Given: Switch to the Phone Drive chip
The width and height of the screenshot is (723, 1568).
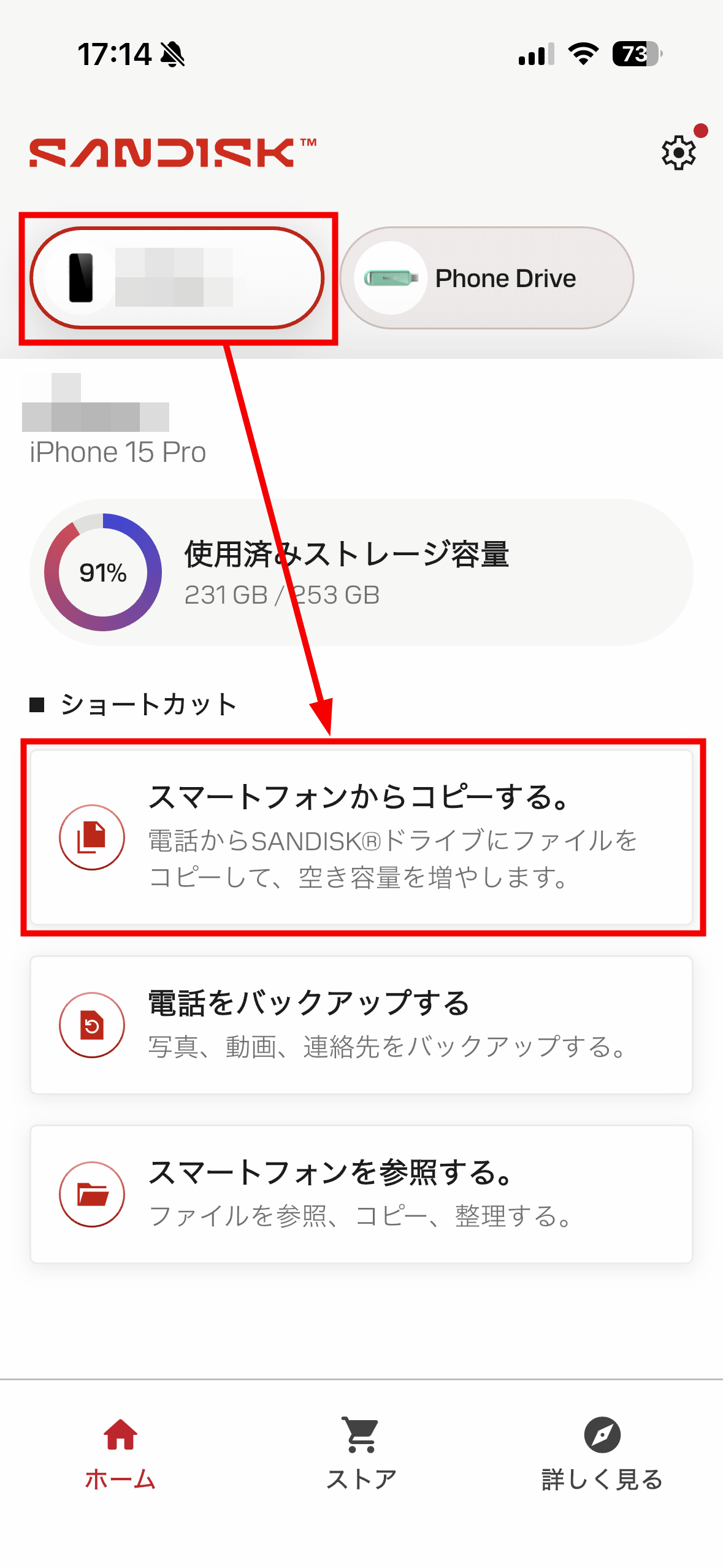Looking at the screenshot, I should click(487, 278).
